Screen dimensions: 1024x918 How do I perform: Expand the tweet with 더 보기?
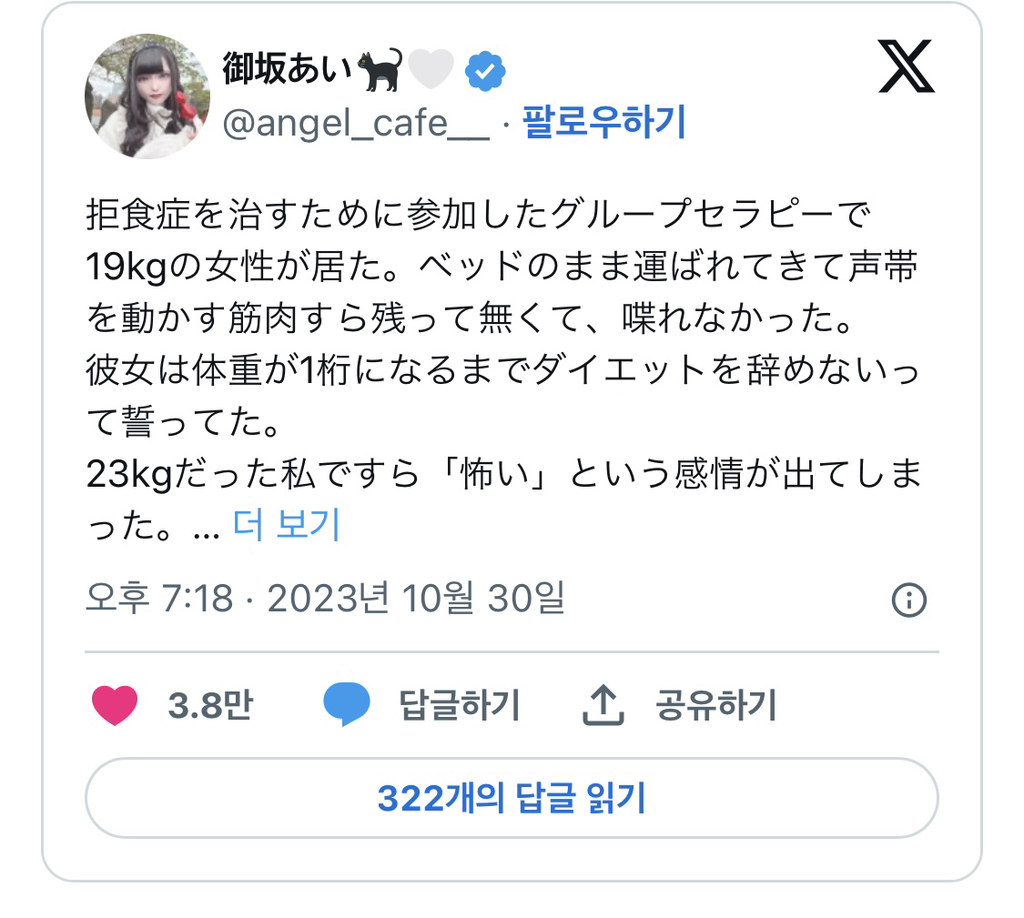coord(287,524)
